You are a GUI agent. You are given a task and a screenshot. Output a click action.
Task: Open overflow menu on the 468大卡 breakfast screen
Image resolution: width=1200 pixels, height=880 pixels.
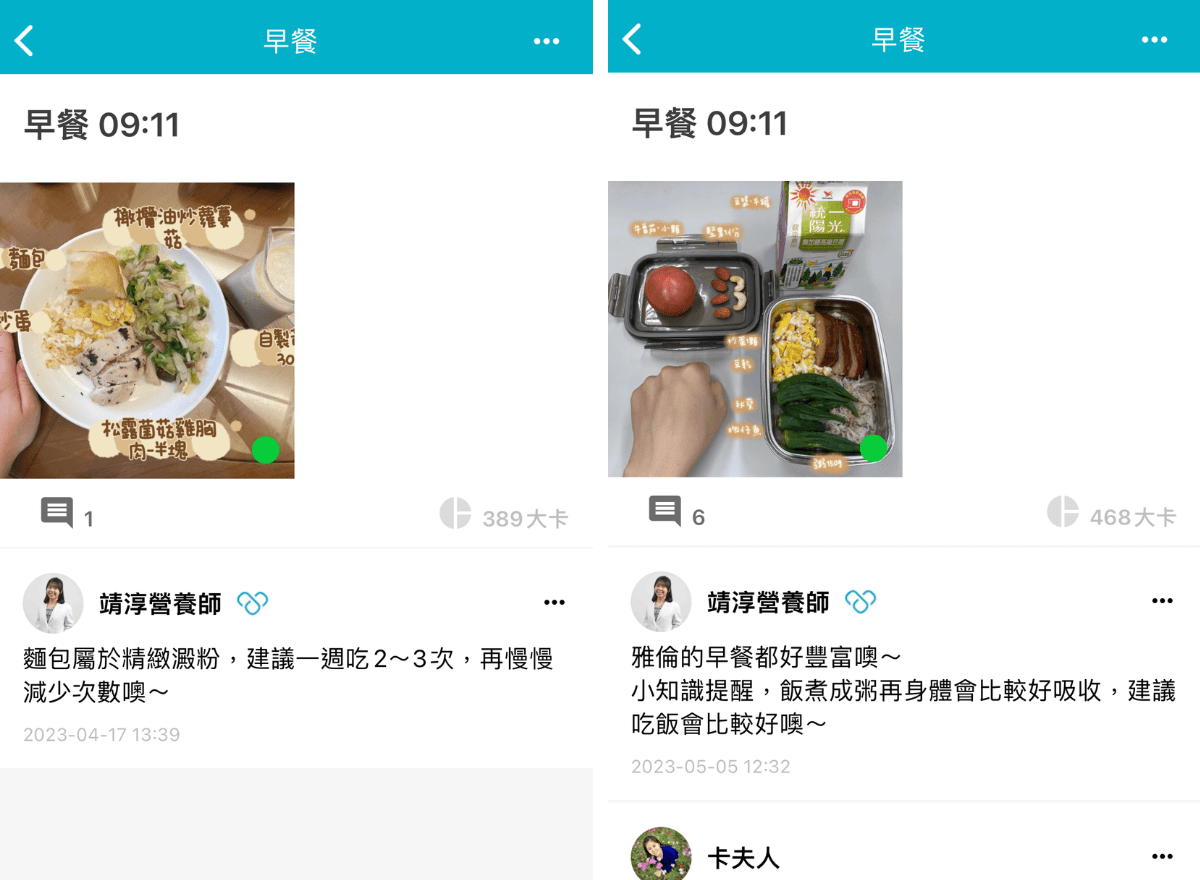(x=1154, y=40)
